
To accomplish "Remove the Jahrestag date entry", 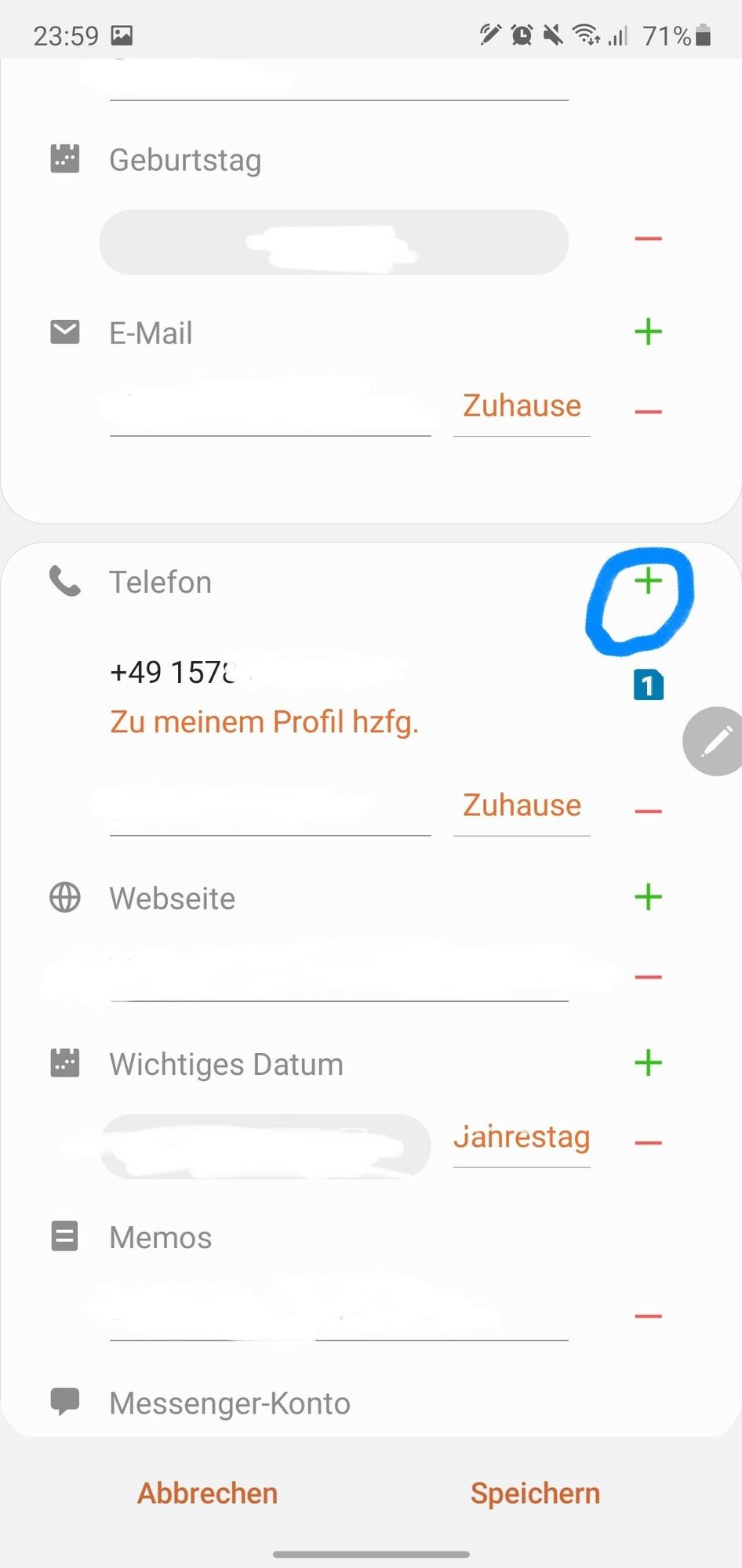I will (648, 1142).
